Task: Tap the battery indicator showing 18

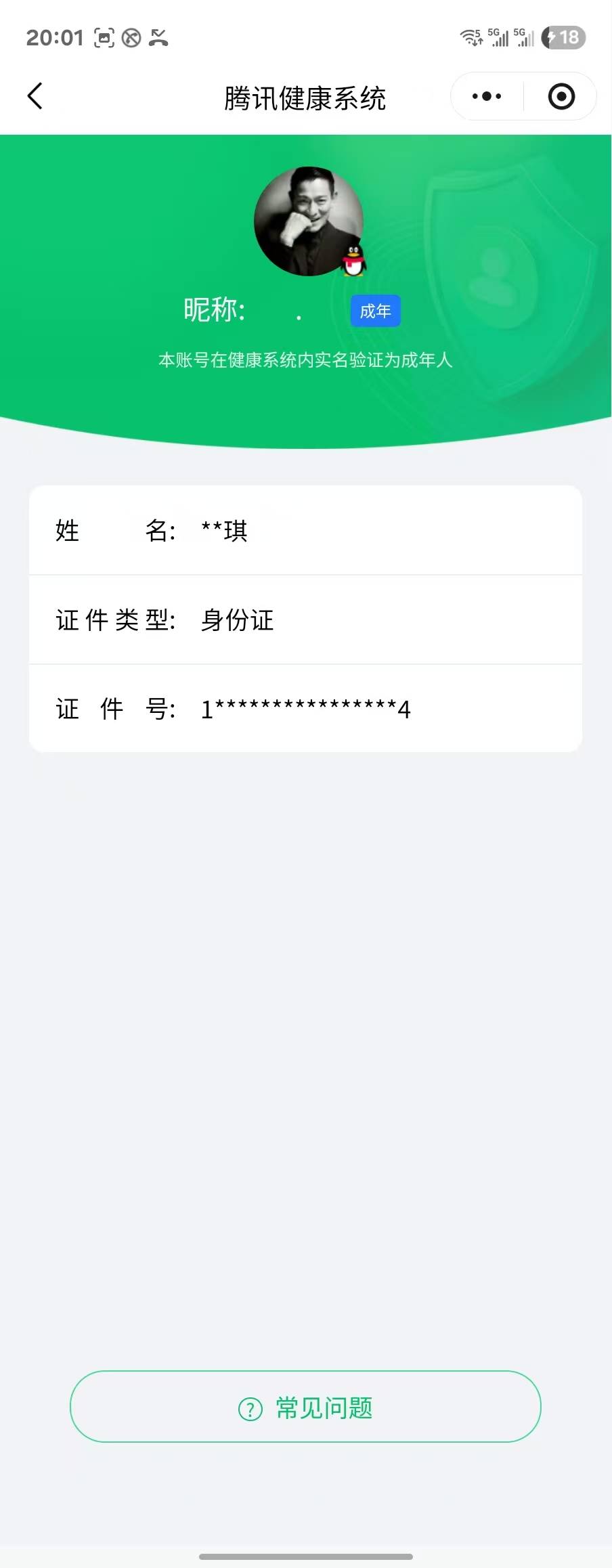Action: click(x=563, y=37)
